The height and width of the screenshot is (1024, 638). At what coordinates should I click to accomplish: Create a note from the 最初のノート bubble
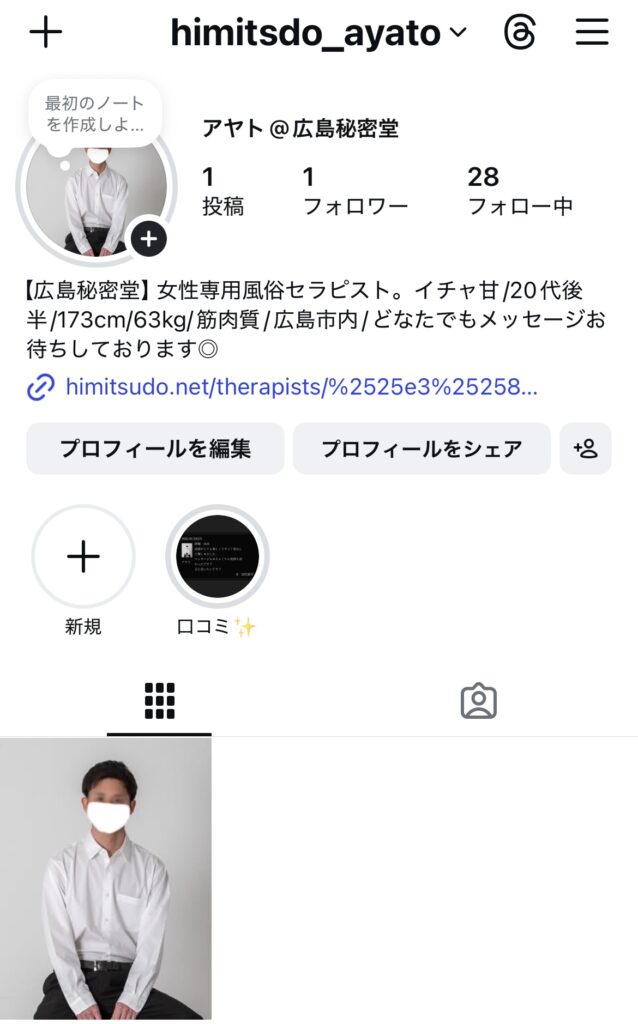94,114
